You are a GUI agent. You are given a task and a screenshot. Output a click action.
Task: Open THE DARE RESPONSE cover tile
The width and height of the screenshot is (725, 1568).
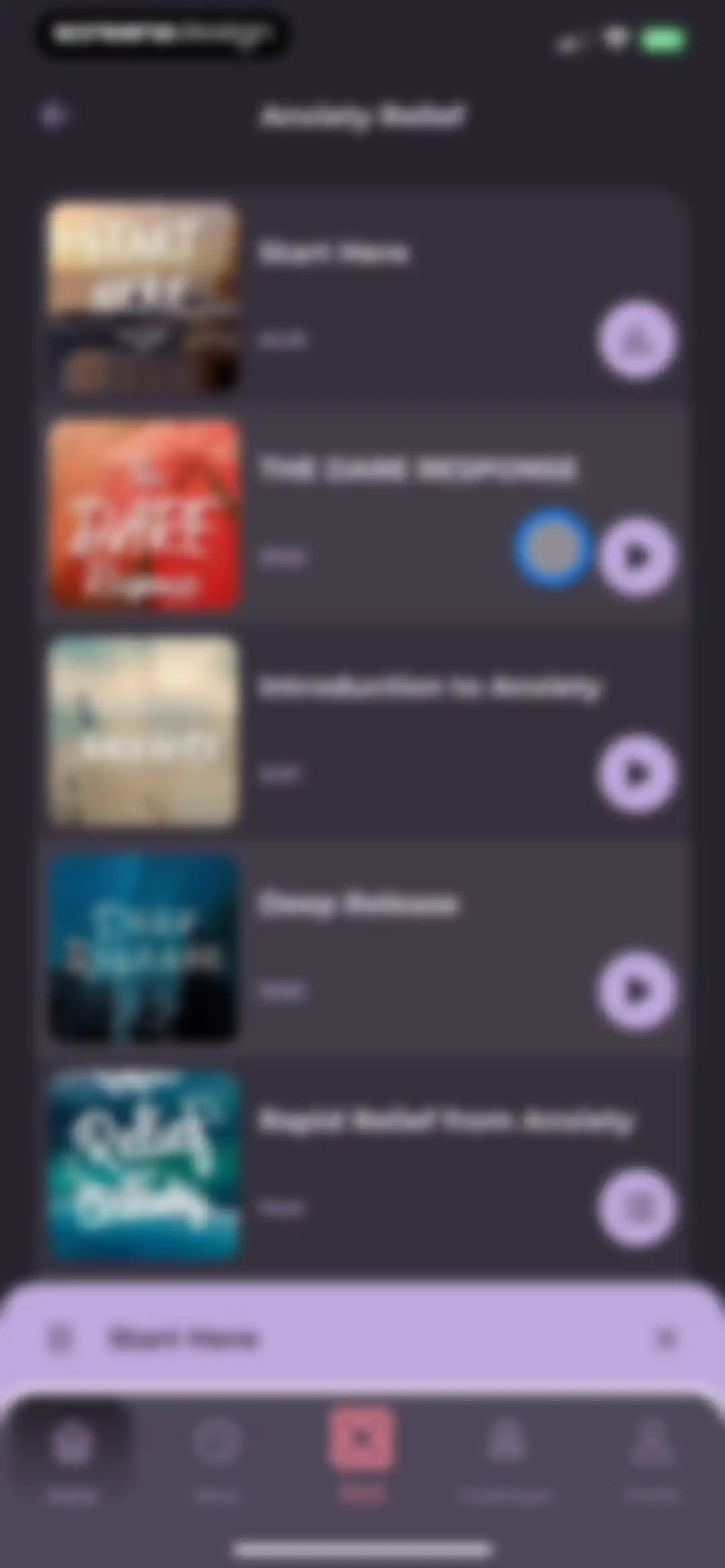(144, 514)
